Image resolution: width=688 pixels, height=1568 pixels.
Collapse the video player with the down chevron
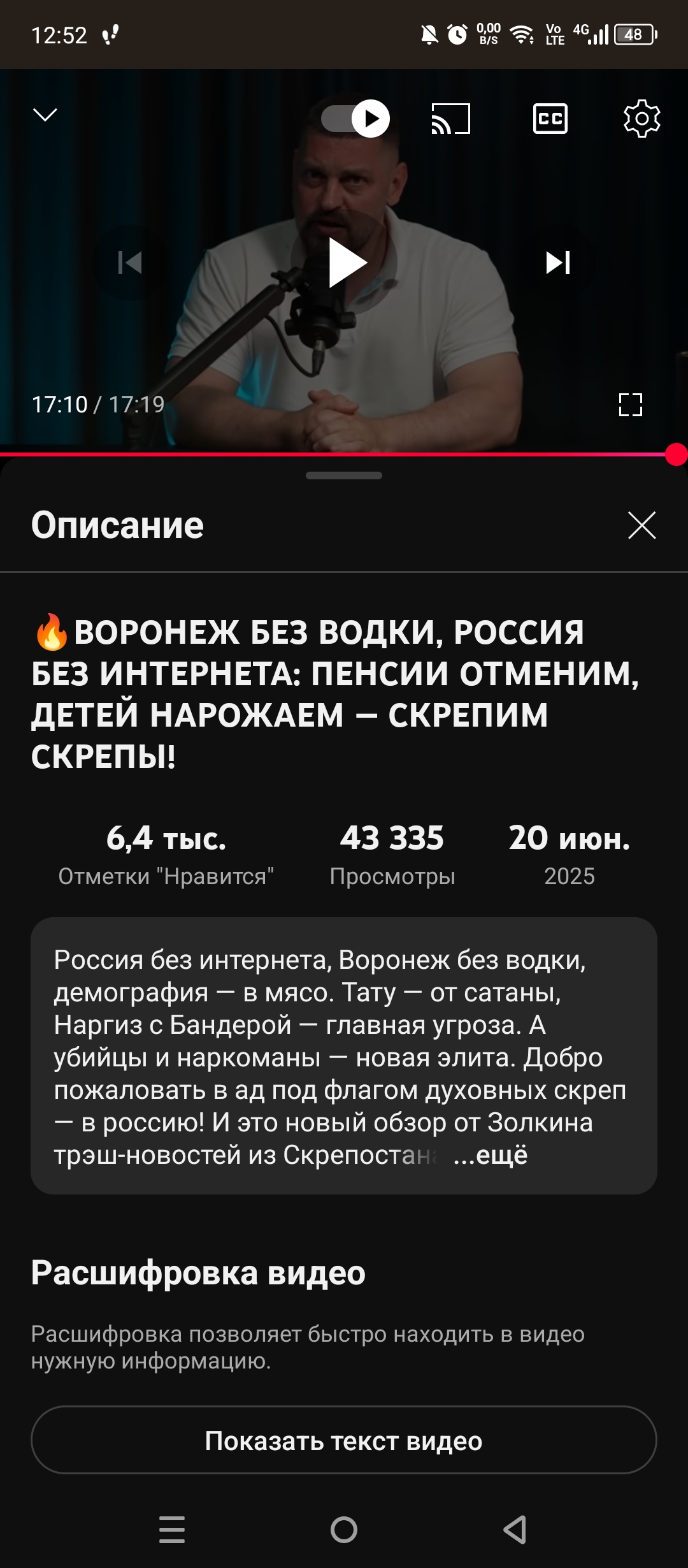(45, 115)
